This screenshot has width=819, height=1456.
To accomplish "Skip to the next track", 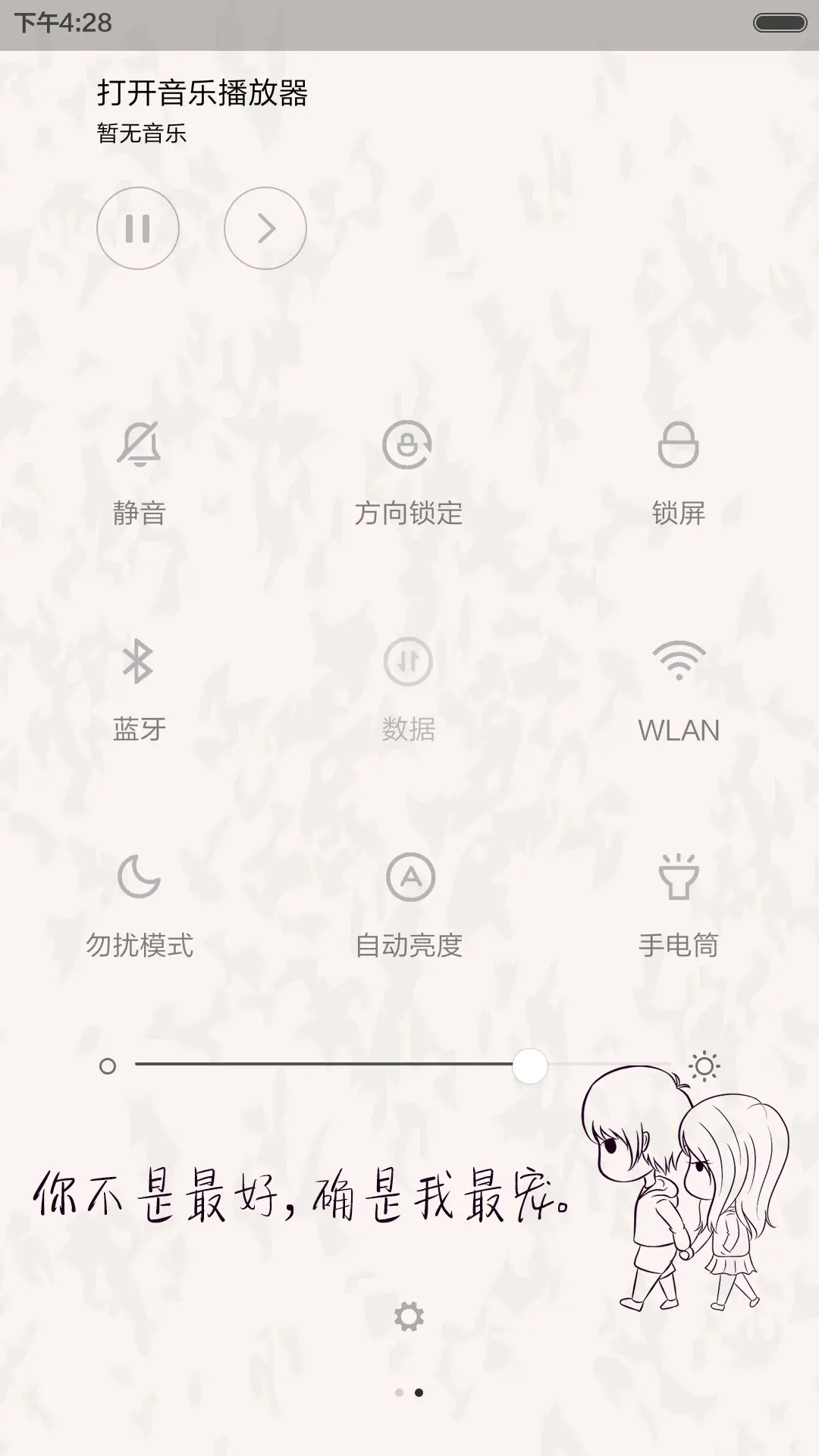I will click(x=264, y=228).
